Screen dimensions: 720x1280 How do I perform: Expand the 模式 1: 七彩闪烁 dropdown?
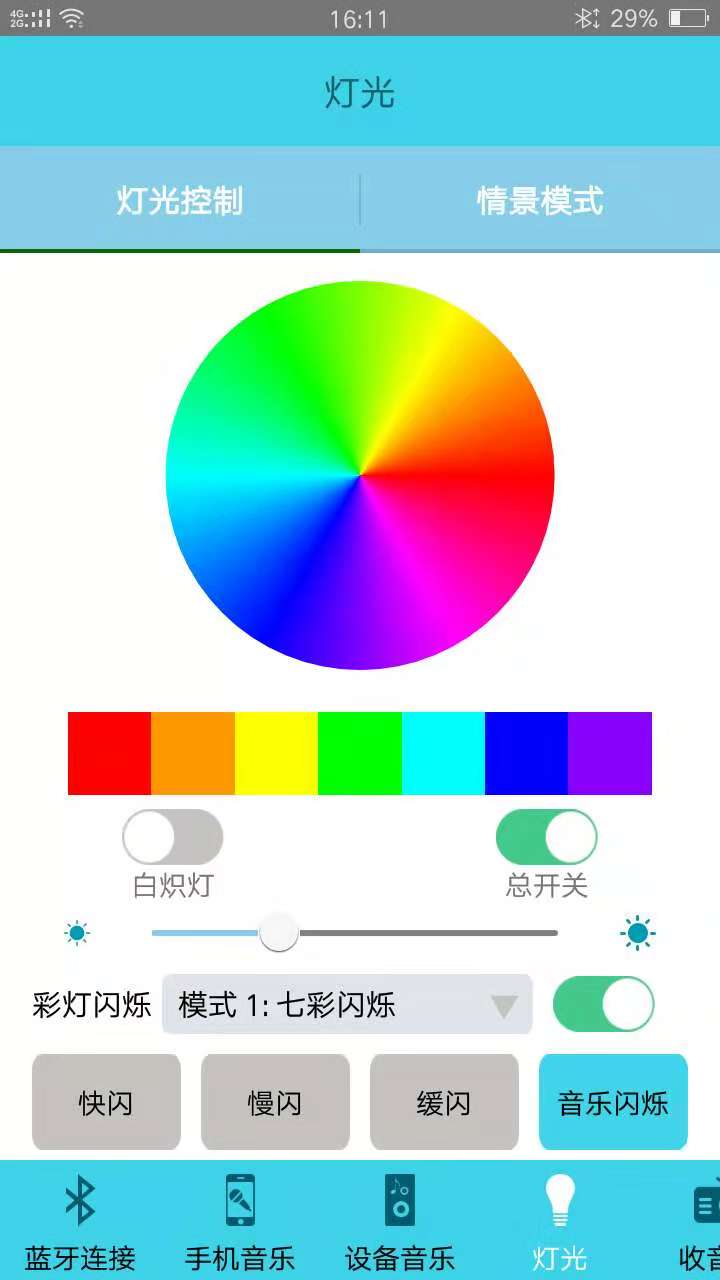[x=347, y=1004]
